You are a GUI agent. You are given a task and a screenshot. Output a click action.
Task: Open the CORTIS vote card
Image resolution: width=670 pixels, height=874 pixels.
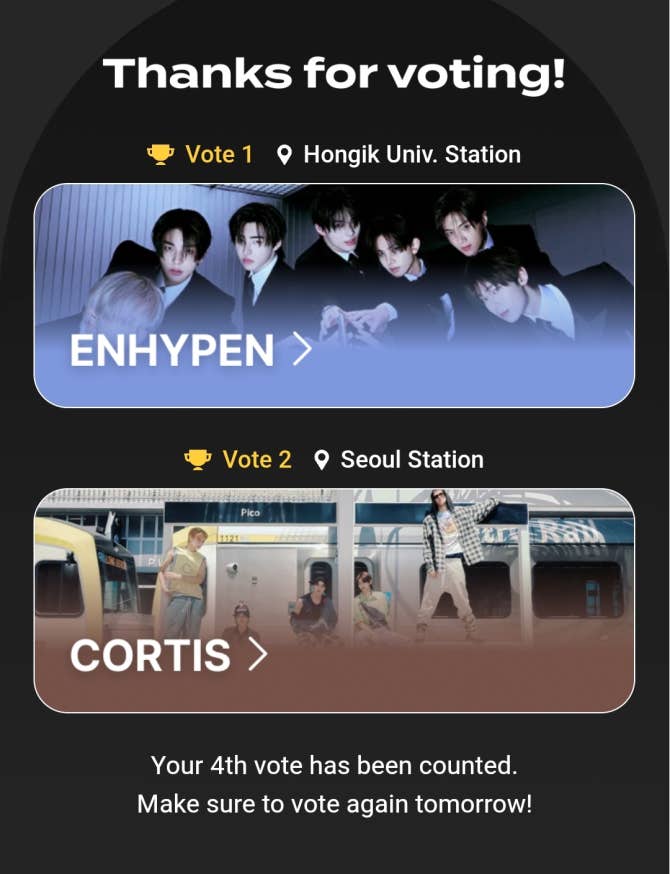pyautogui.click(x=334, y=600)
